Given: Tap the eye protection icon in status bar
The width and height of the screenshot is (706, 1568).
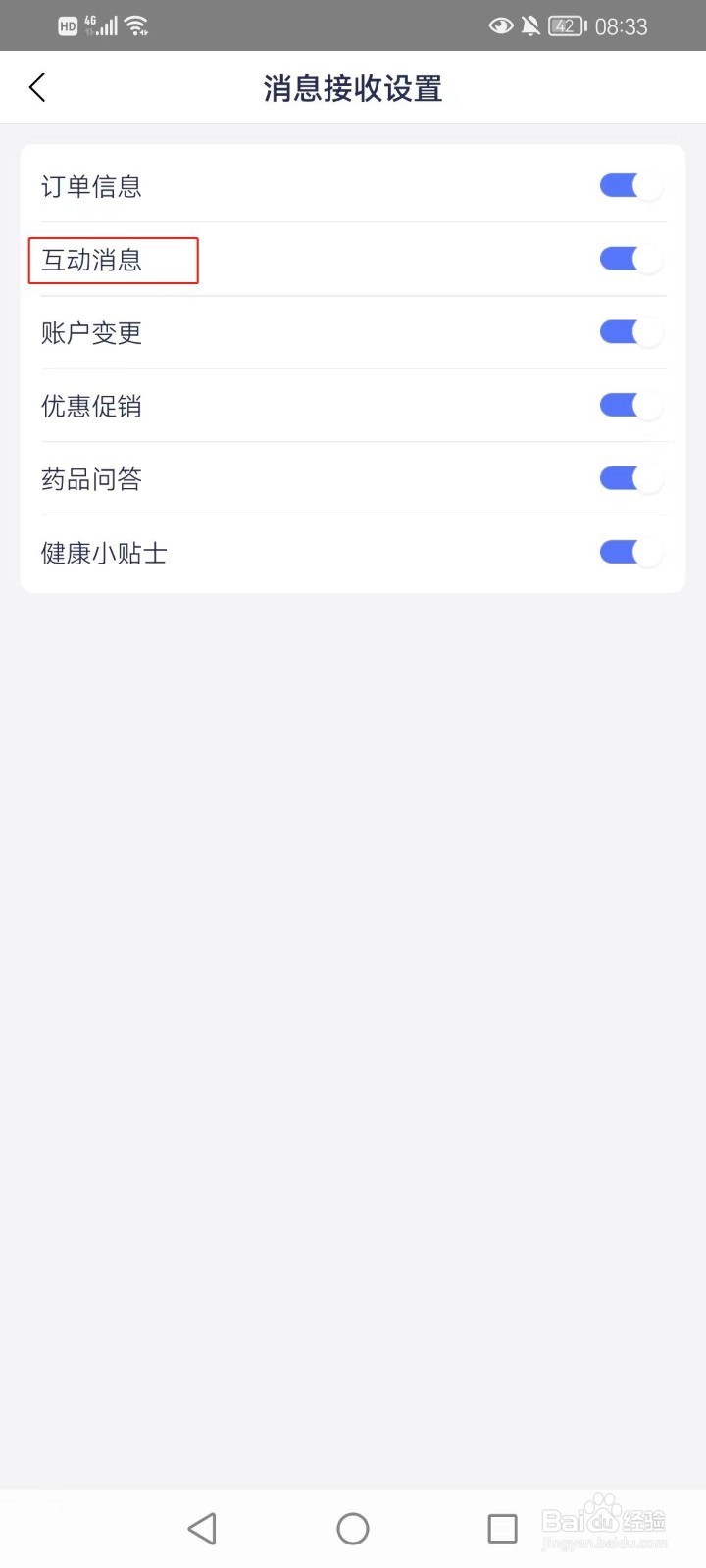Looking at the screenshot, I should click(x=501, y=26).
